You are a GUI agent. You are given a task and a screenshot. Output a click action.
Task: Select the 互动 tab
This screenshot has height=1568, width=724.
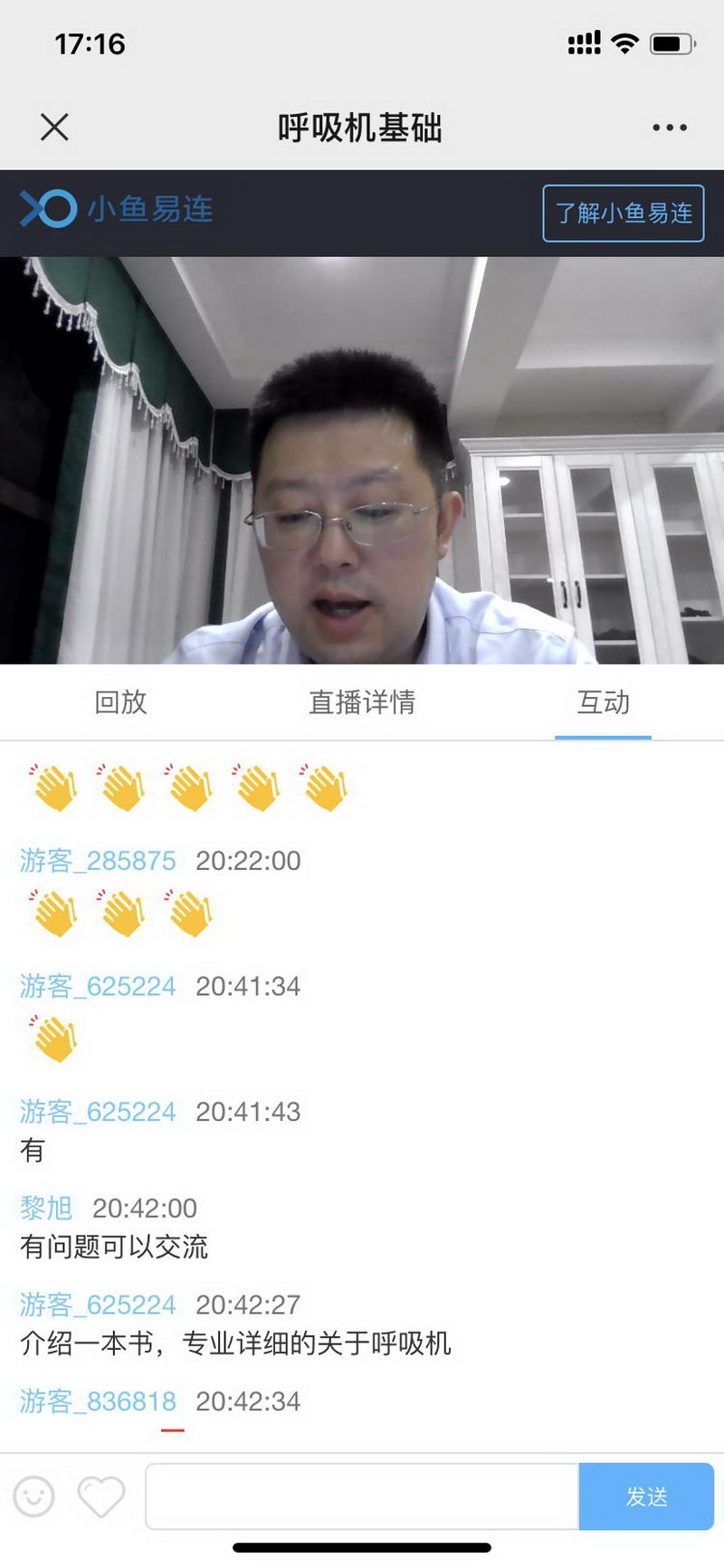pos(603,703)
